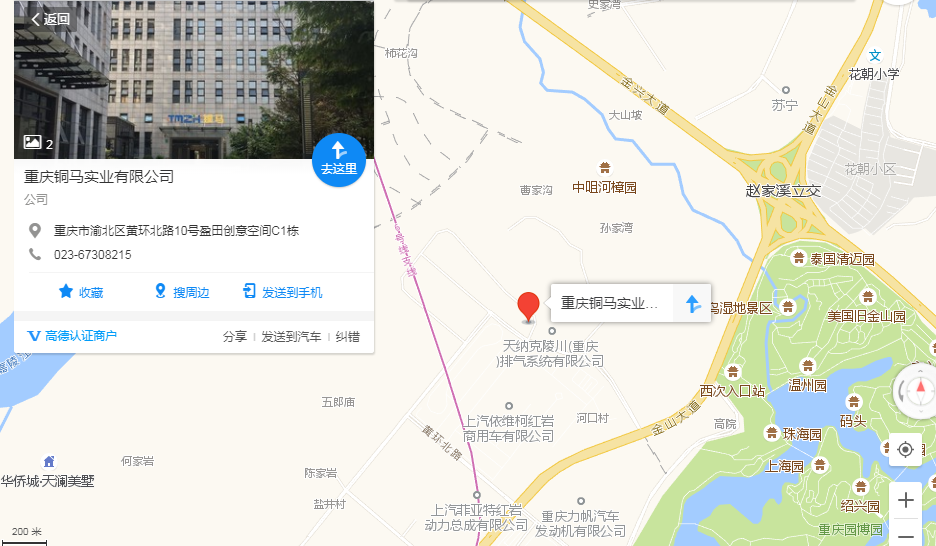Start navigation with 去这里 button
This screenshot has width=936, height=546.
(x=339, y=159)
